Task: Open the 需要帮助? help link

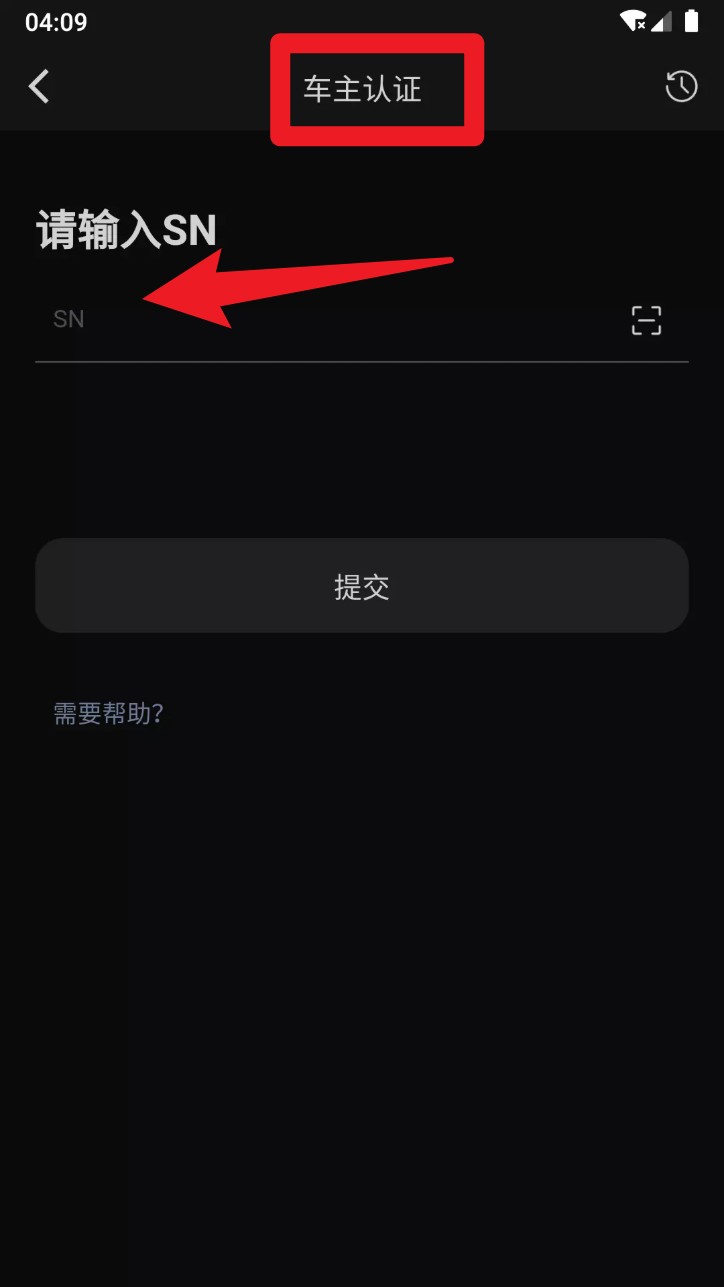Action: pyautogui.click(x=108, y=713)
